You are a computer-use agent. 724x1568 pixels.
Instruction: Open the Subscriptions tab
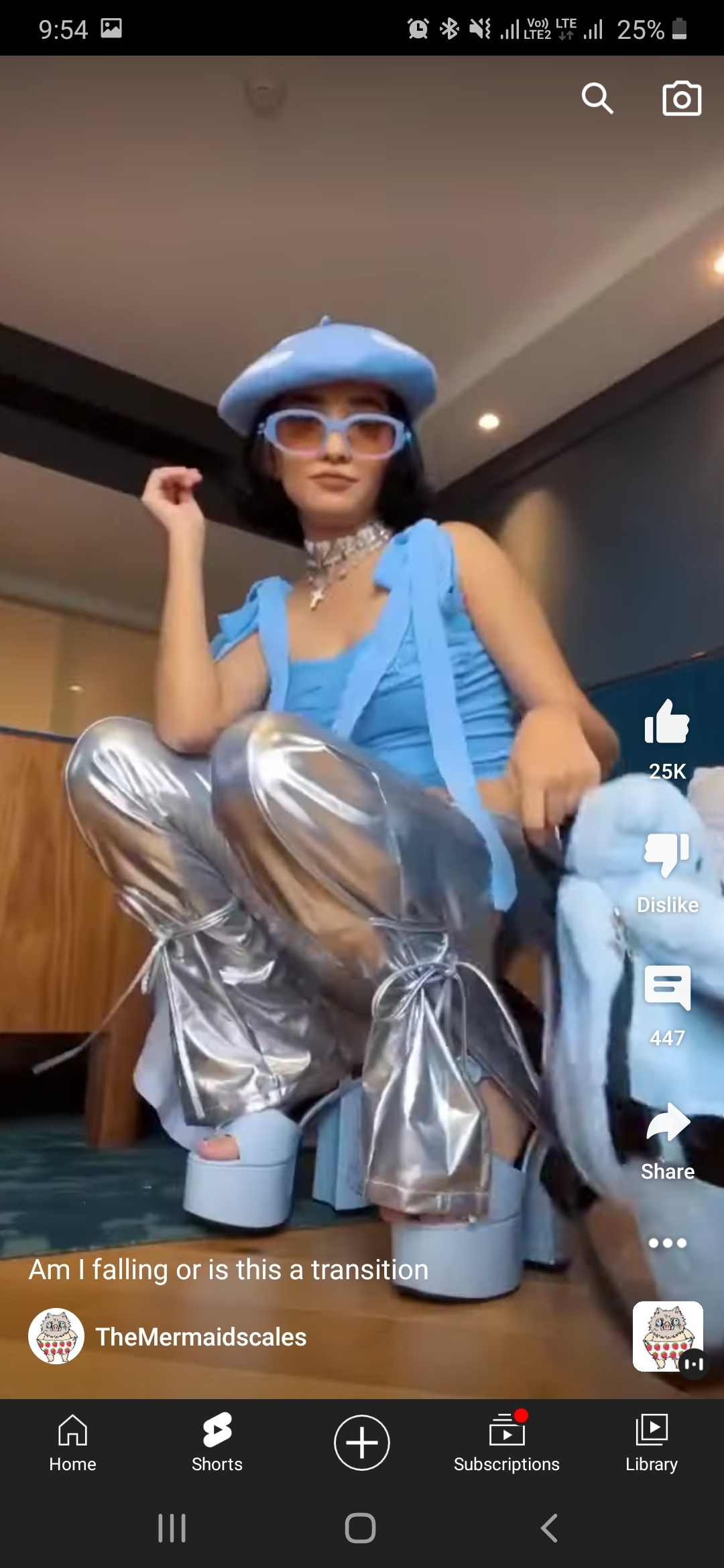(507, 1443)
